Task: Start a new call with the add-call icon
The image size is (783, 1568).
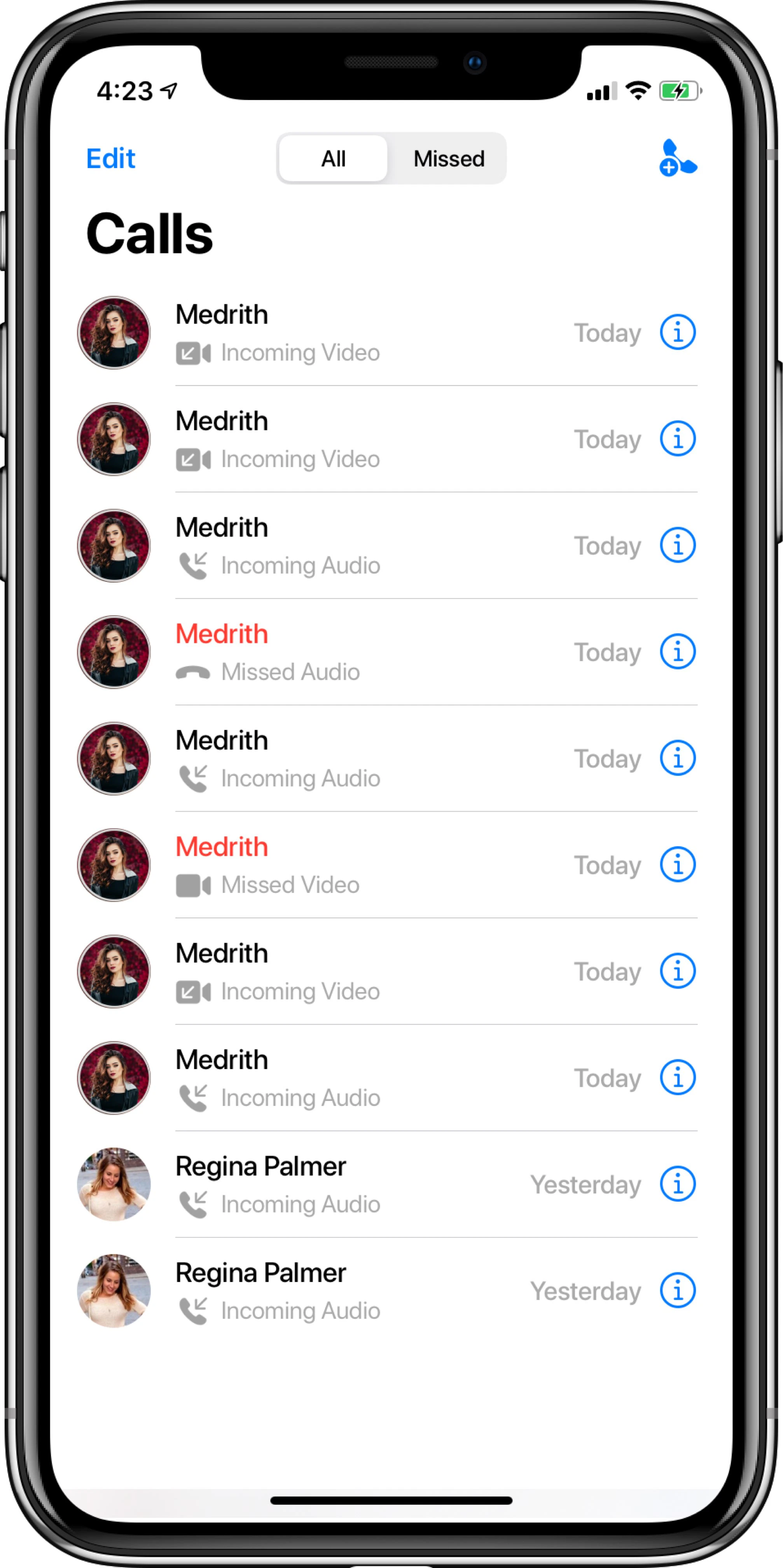Action: click(x=677, y=158)
